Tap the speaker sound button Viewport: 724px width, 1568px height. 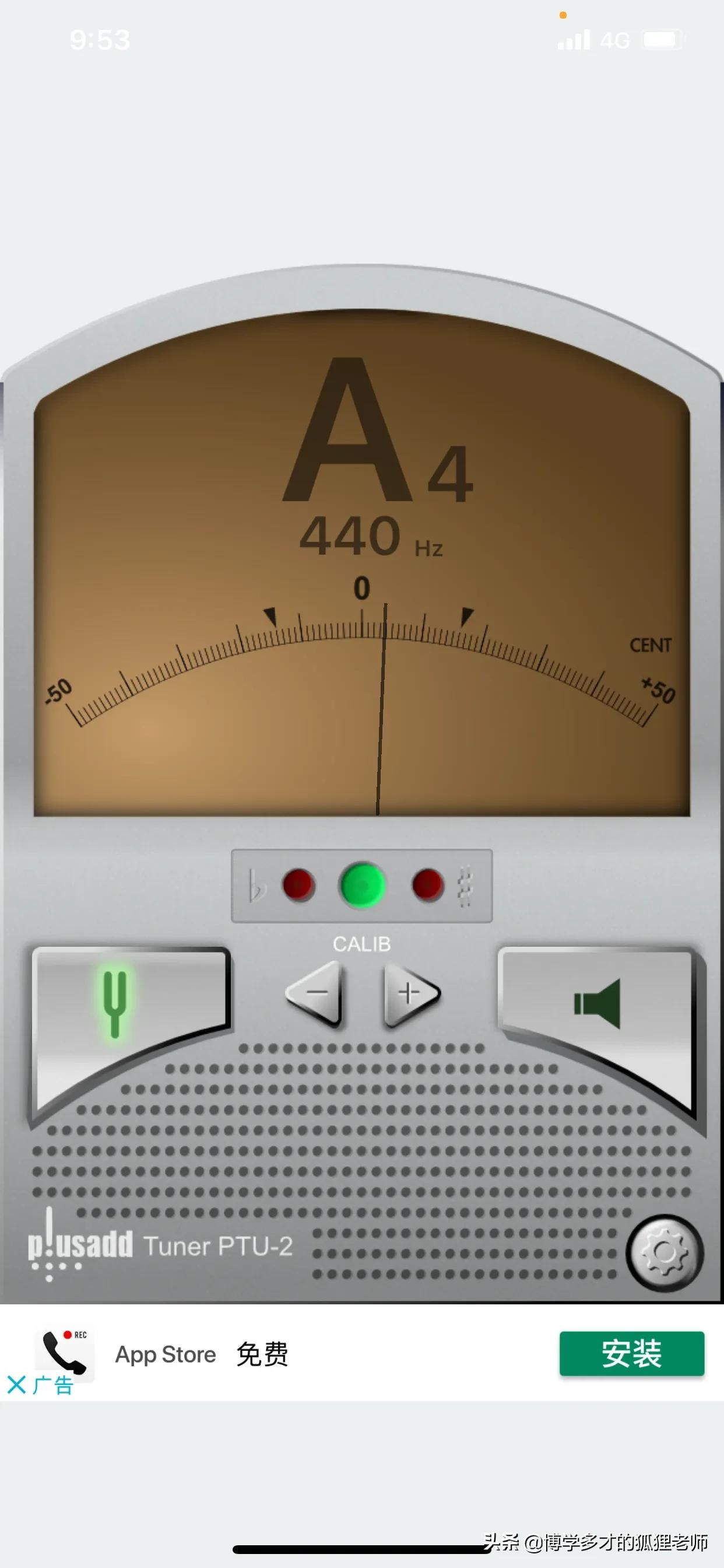pos(598,1006)
